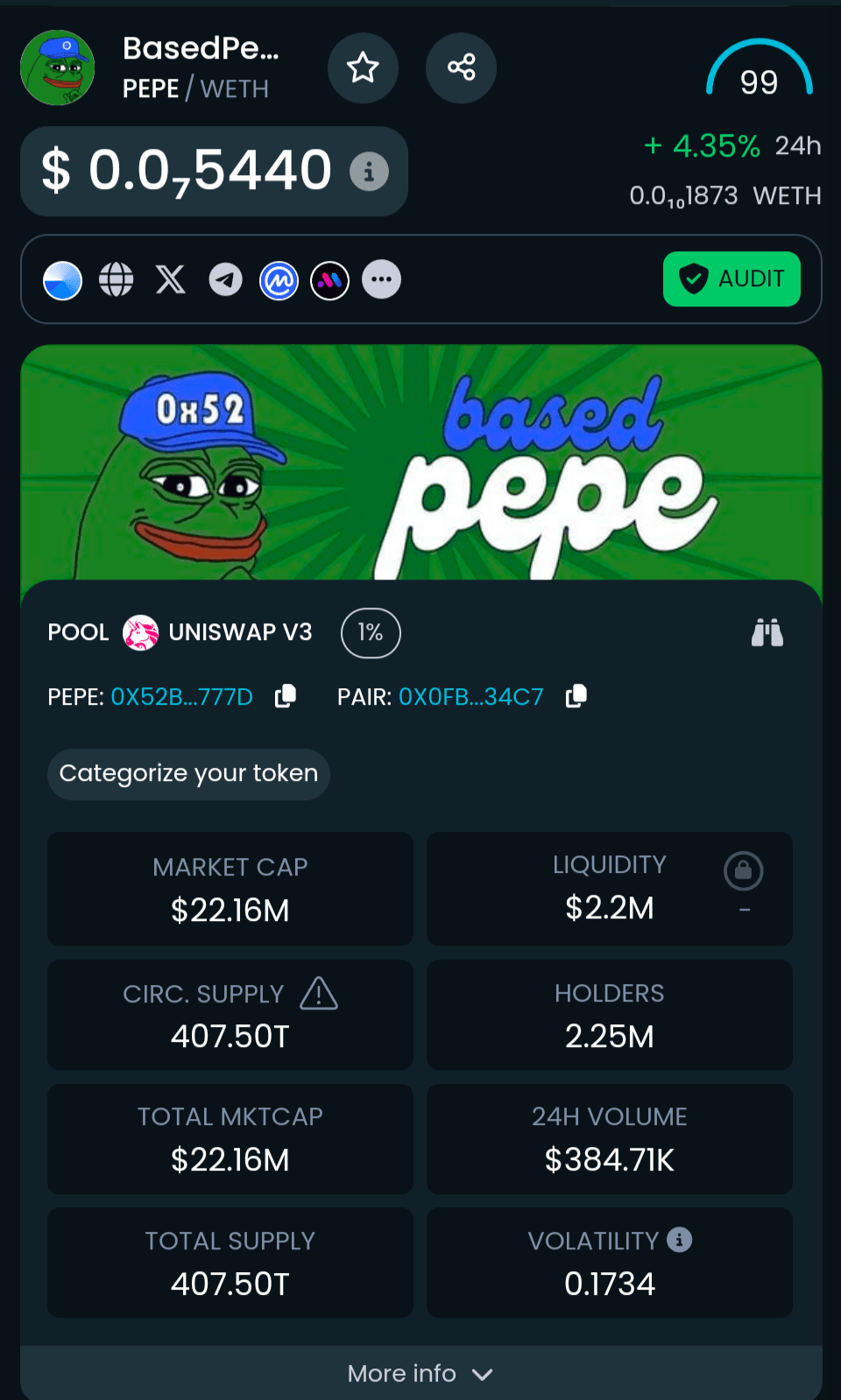Open the price info icon
The image size is (841, 1400).
pos(369,172)
